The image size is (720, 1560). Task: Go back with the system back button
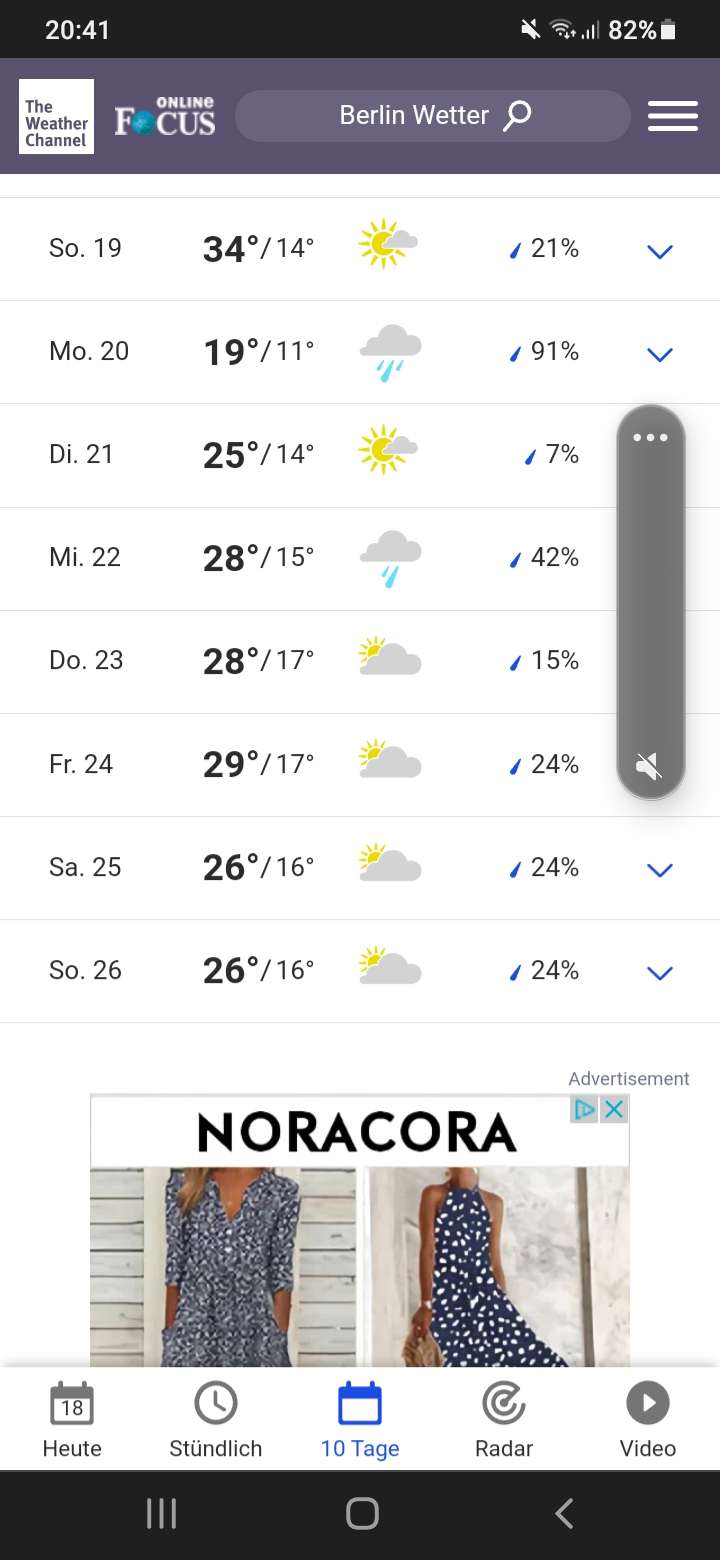pyautogui.click(x=564, y=1514)
